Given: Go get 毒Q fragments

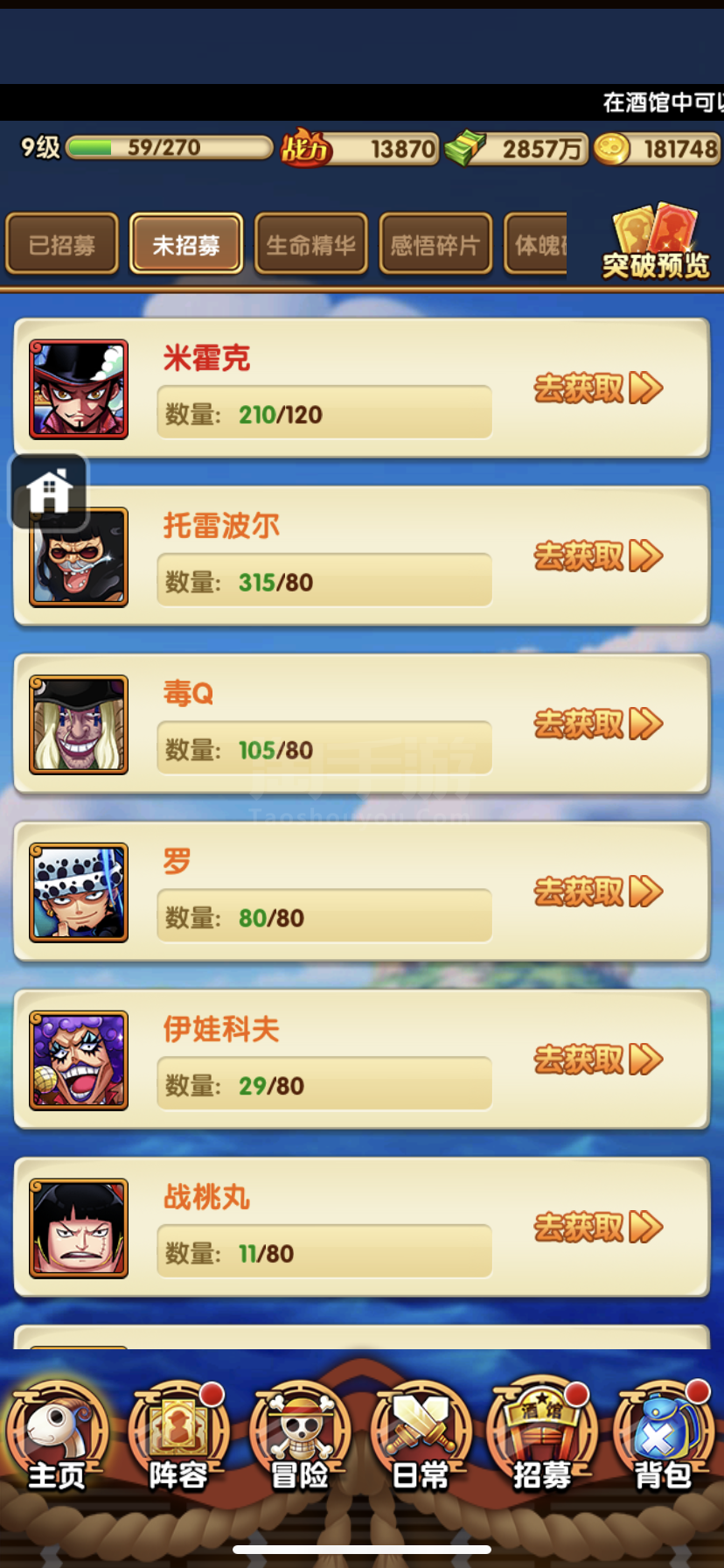Looking at the screenshot, I should pos(598,724).
